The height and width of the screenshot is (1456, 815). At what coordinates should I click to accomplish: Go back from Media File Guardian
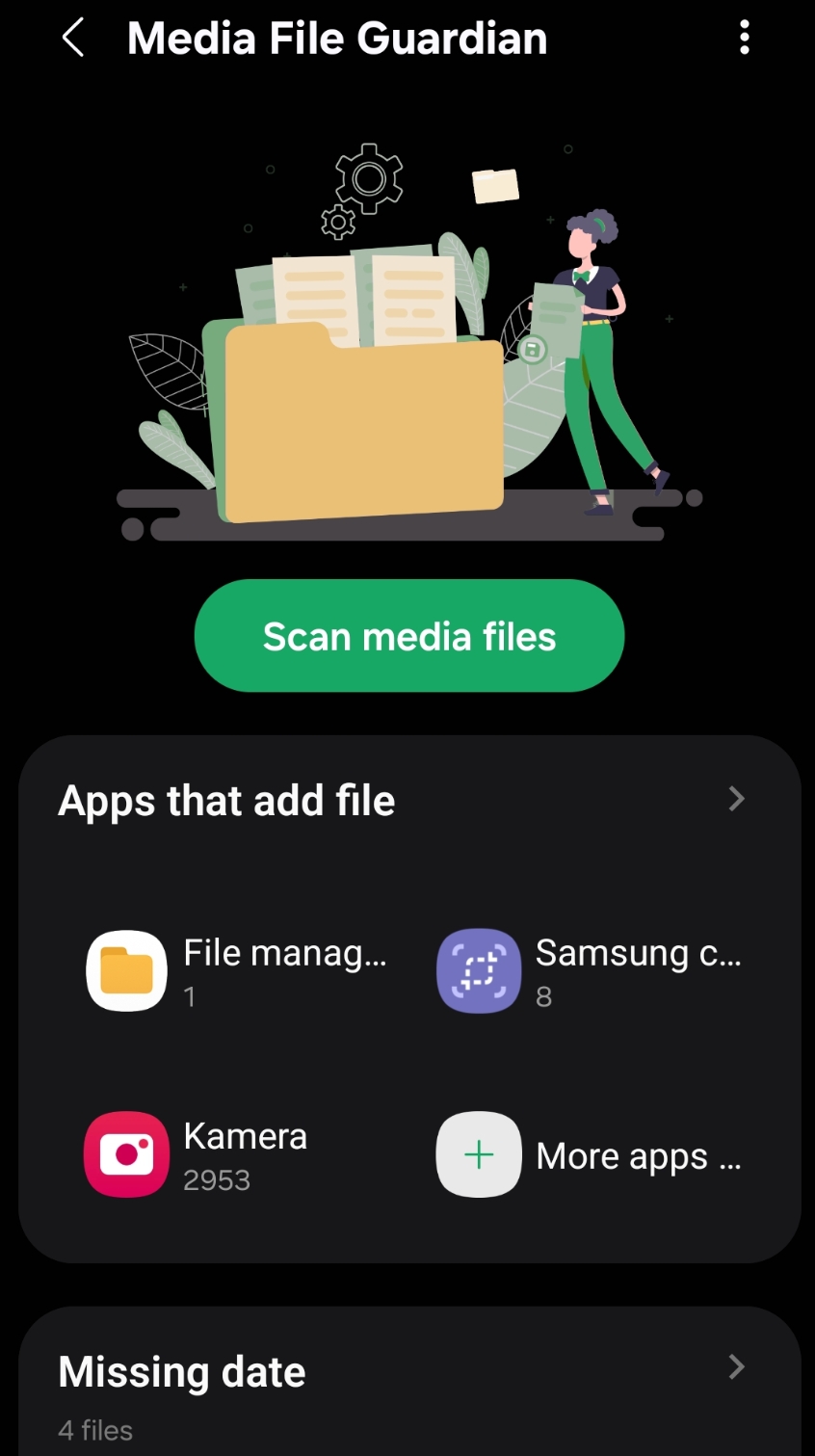coord(73,40)
